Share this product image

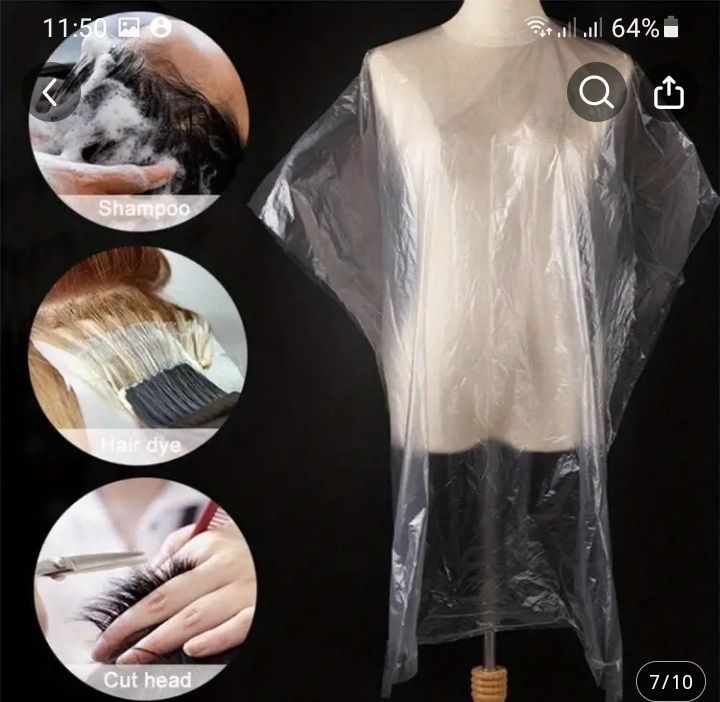click(x=668, y=93)
